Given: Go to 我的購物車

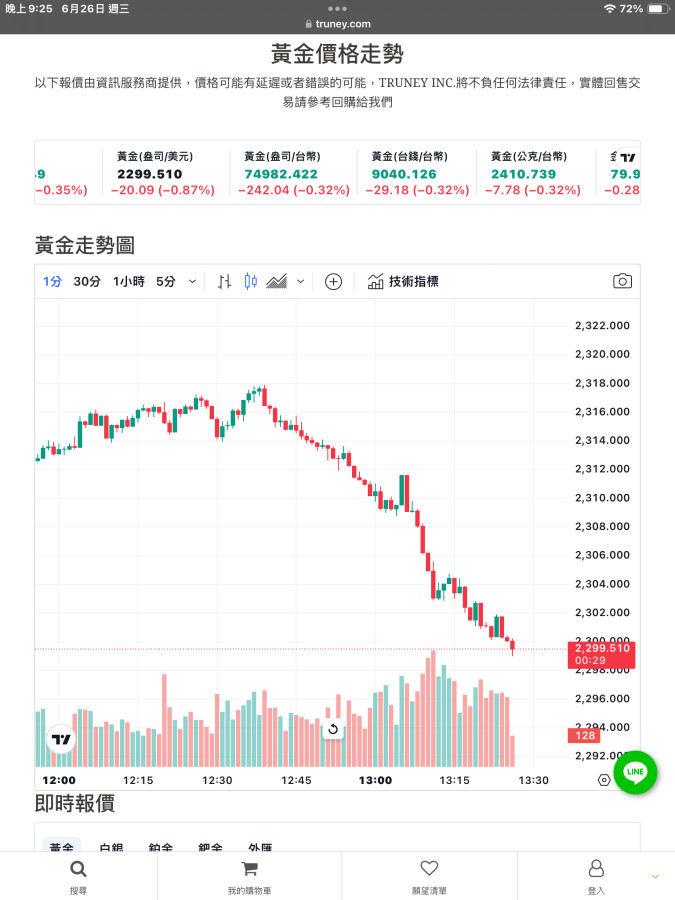Looking at the screenshot, I should (x=249, y=875).
